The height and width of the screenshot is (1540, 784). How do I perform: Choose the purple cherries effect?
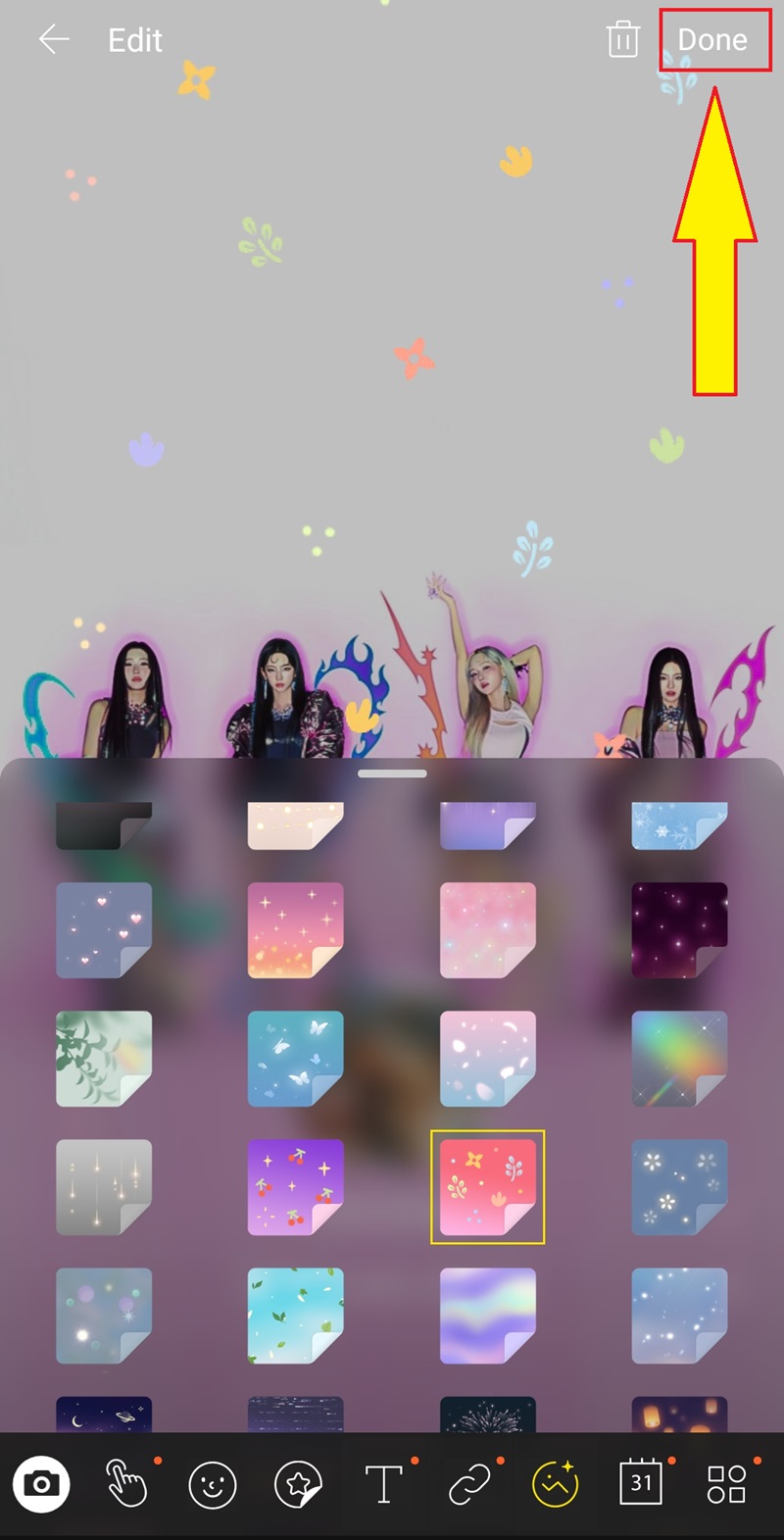click(x=295, y=1187)
